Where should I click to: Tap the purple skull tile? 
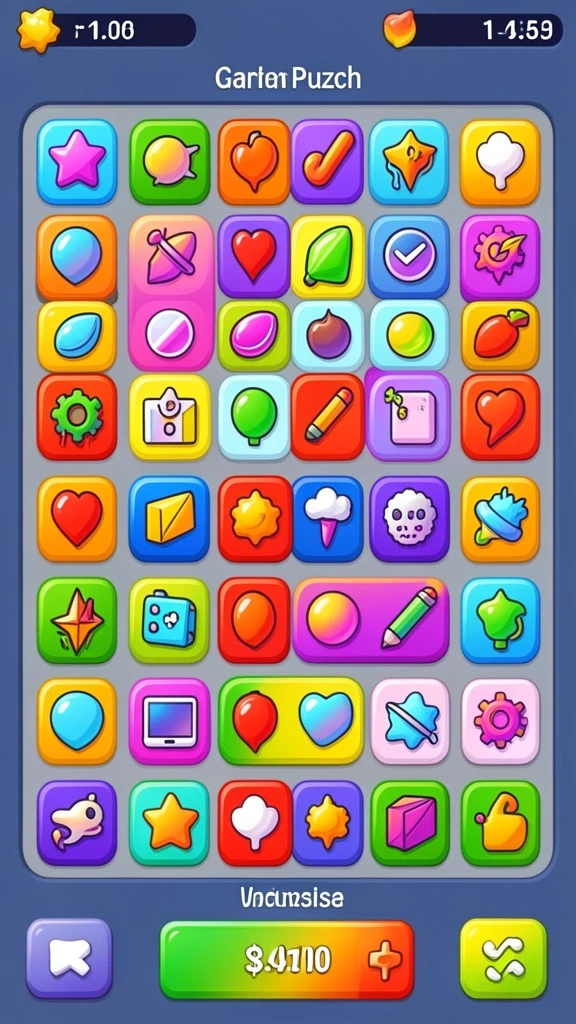(x=409, y=519)
